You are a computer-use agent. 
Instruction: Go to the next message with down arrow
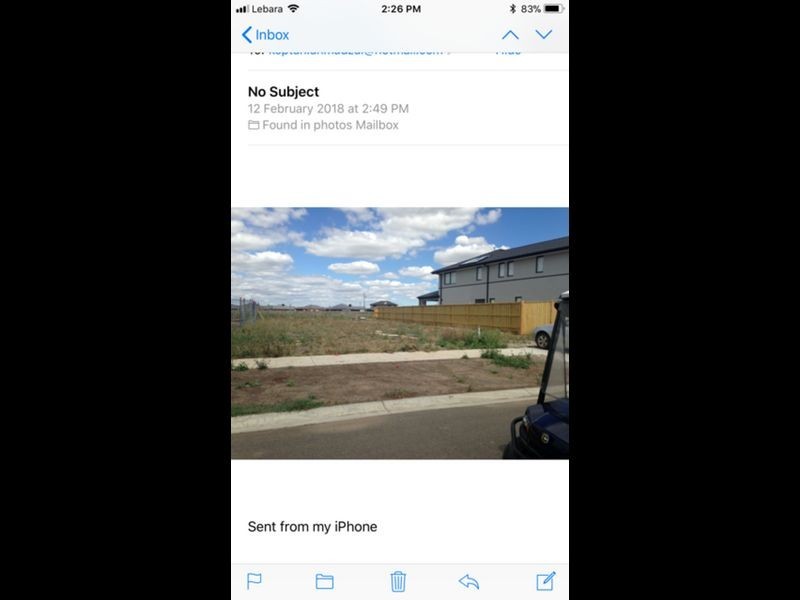point(544,35)
